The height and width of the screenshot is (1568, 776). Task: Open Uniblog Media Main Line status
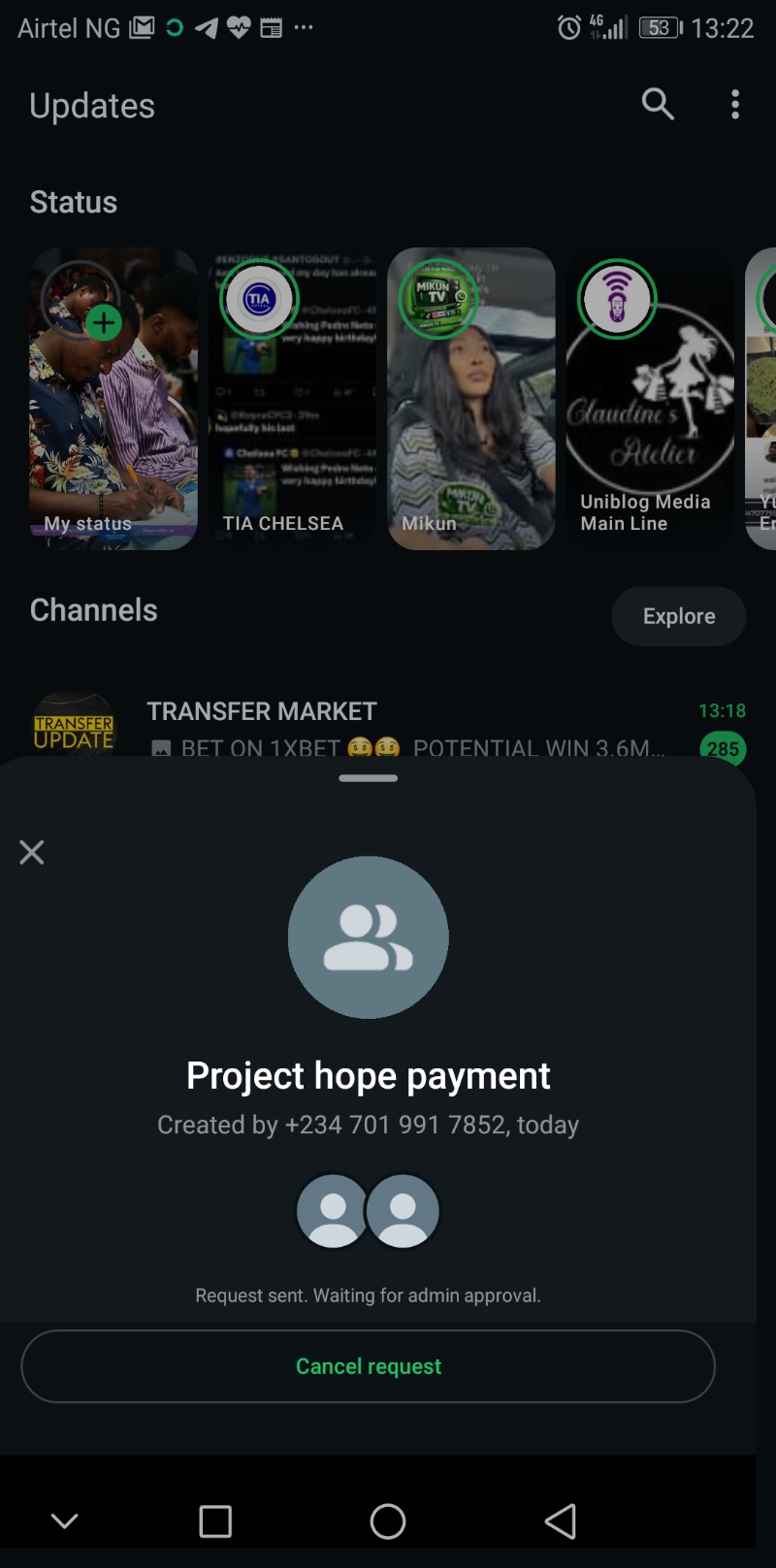650,398
